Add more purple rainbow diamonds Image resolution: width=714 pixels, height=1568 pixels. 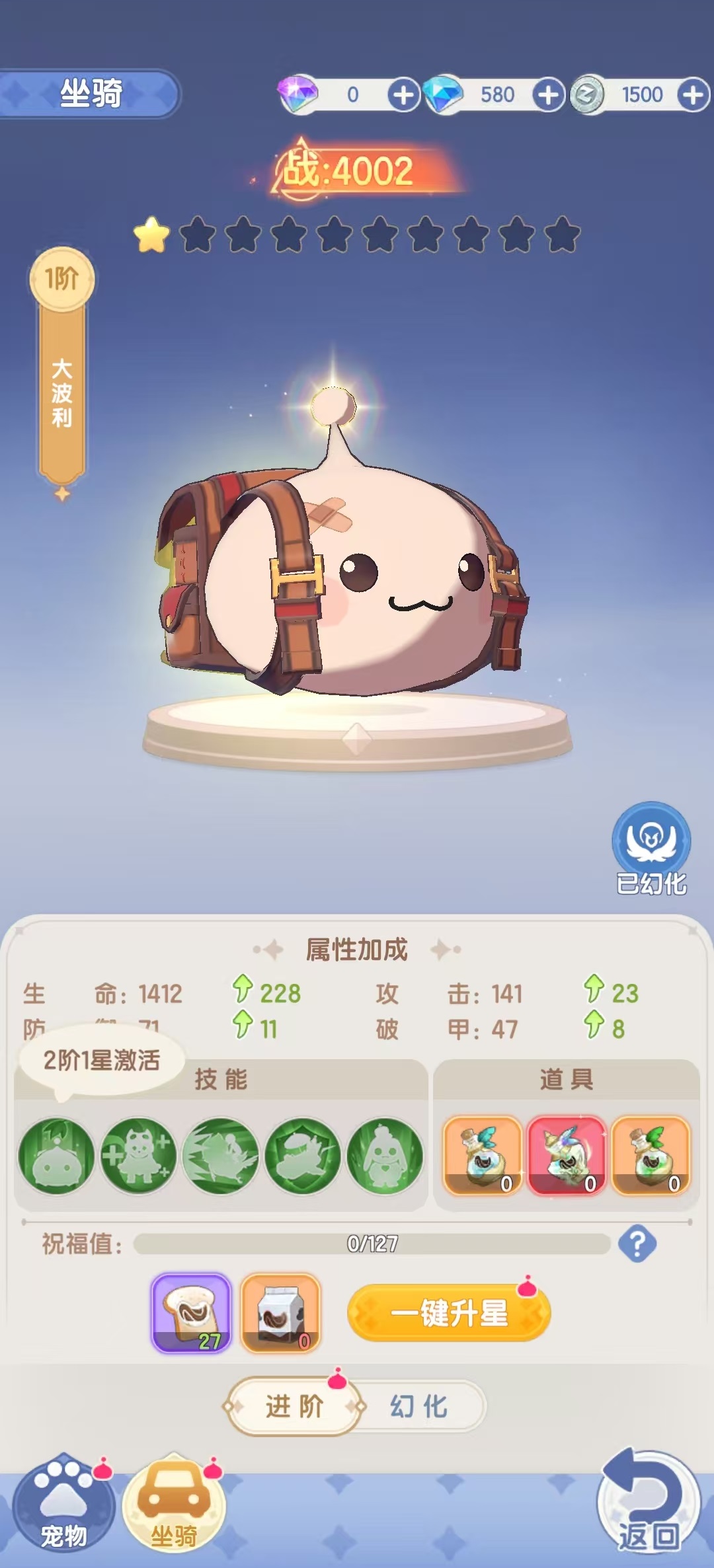tap(403, 95)
